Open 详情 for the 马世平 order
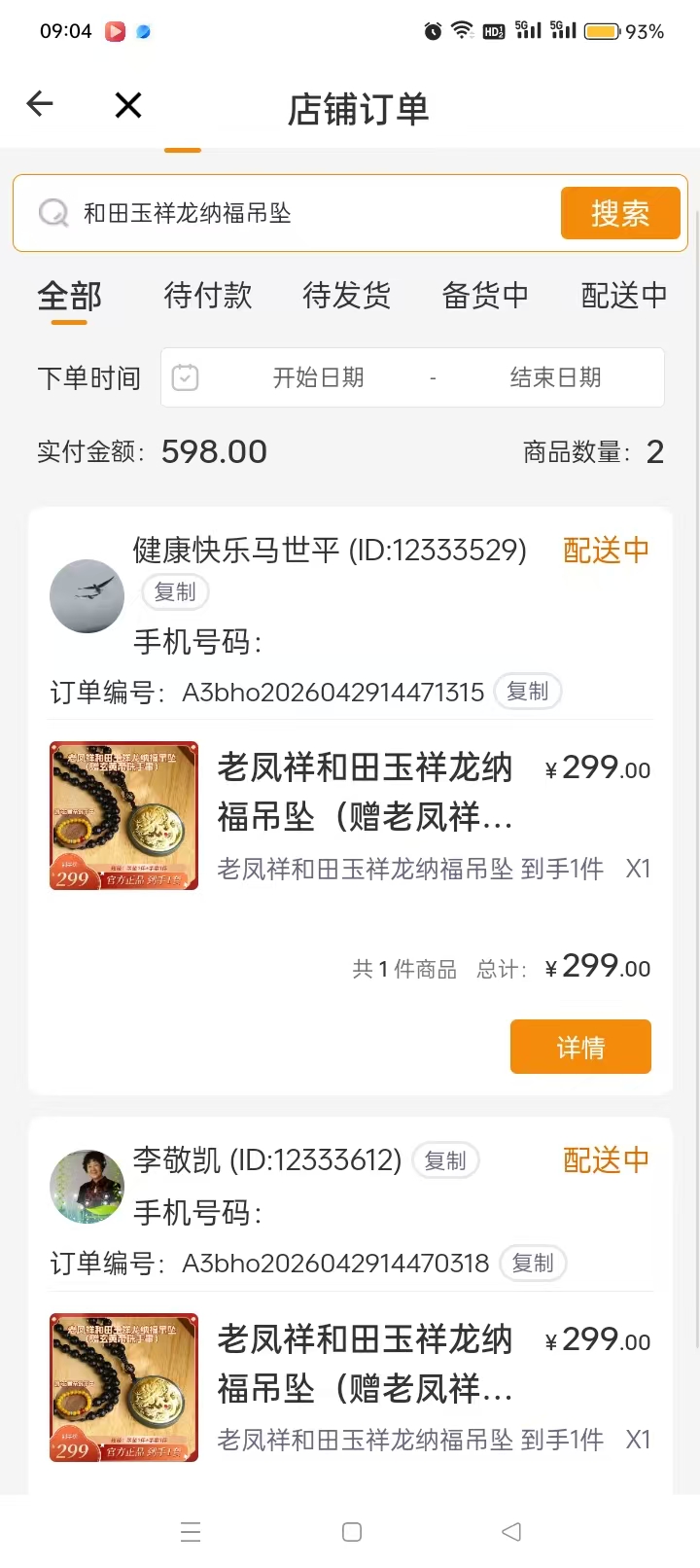Screen dimensions: 700x1568 (x=580, y=1047)
